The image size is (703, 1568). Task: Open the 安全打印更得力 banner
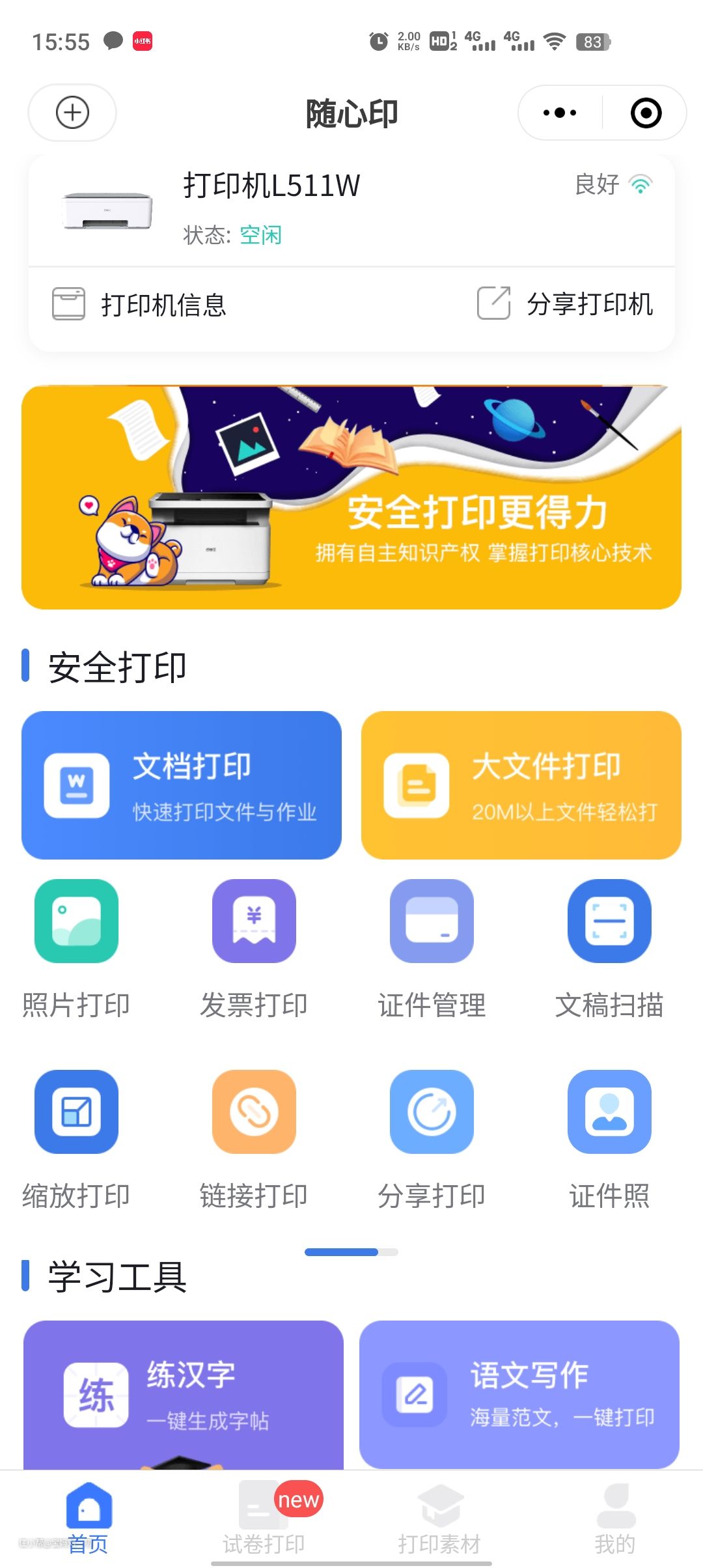351,497
